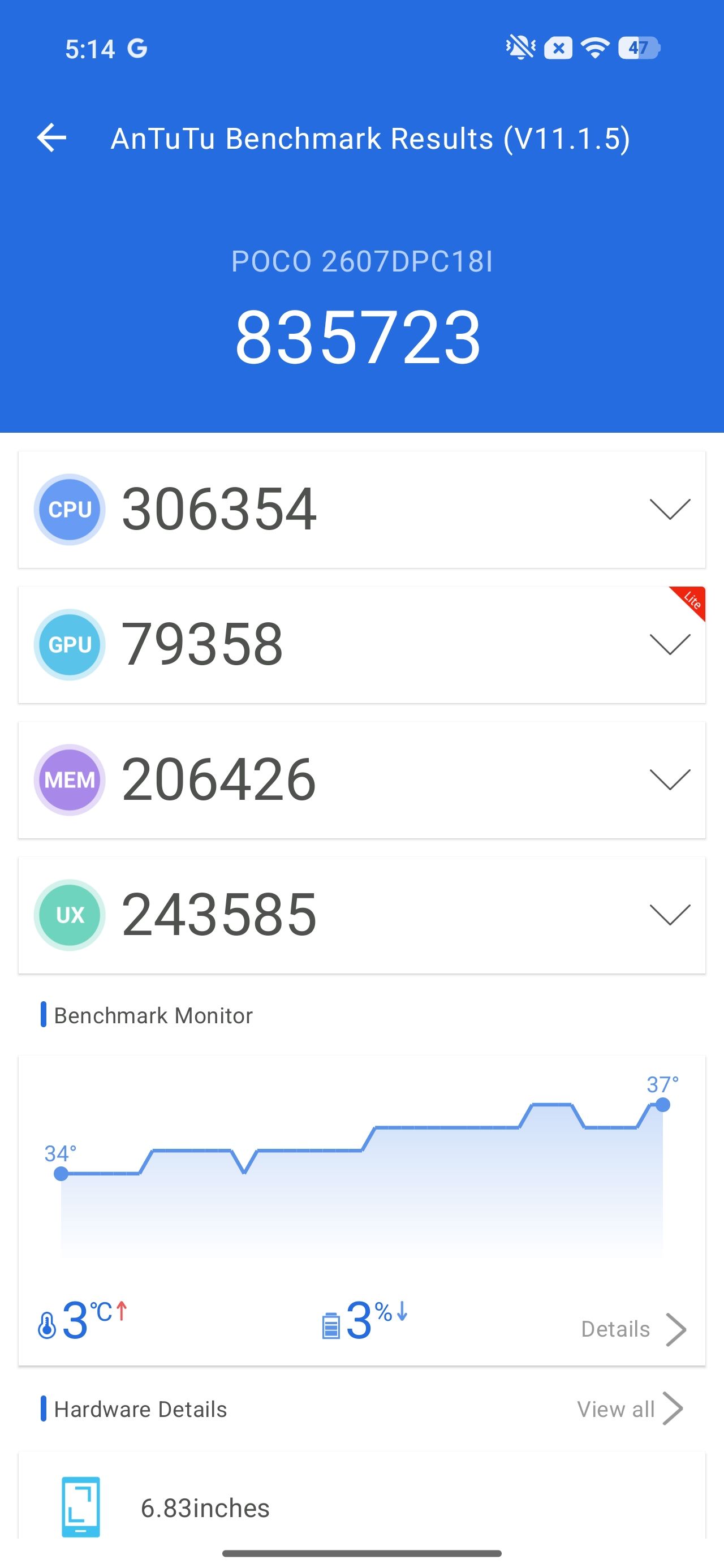
Task: Expand the UX score 243585 breakdown
Action: pos(670,915)
